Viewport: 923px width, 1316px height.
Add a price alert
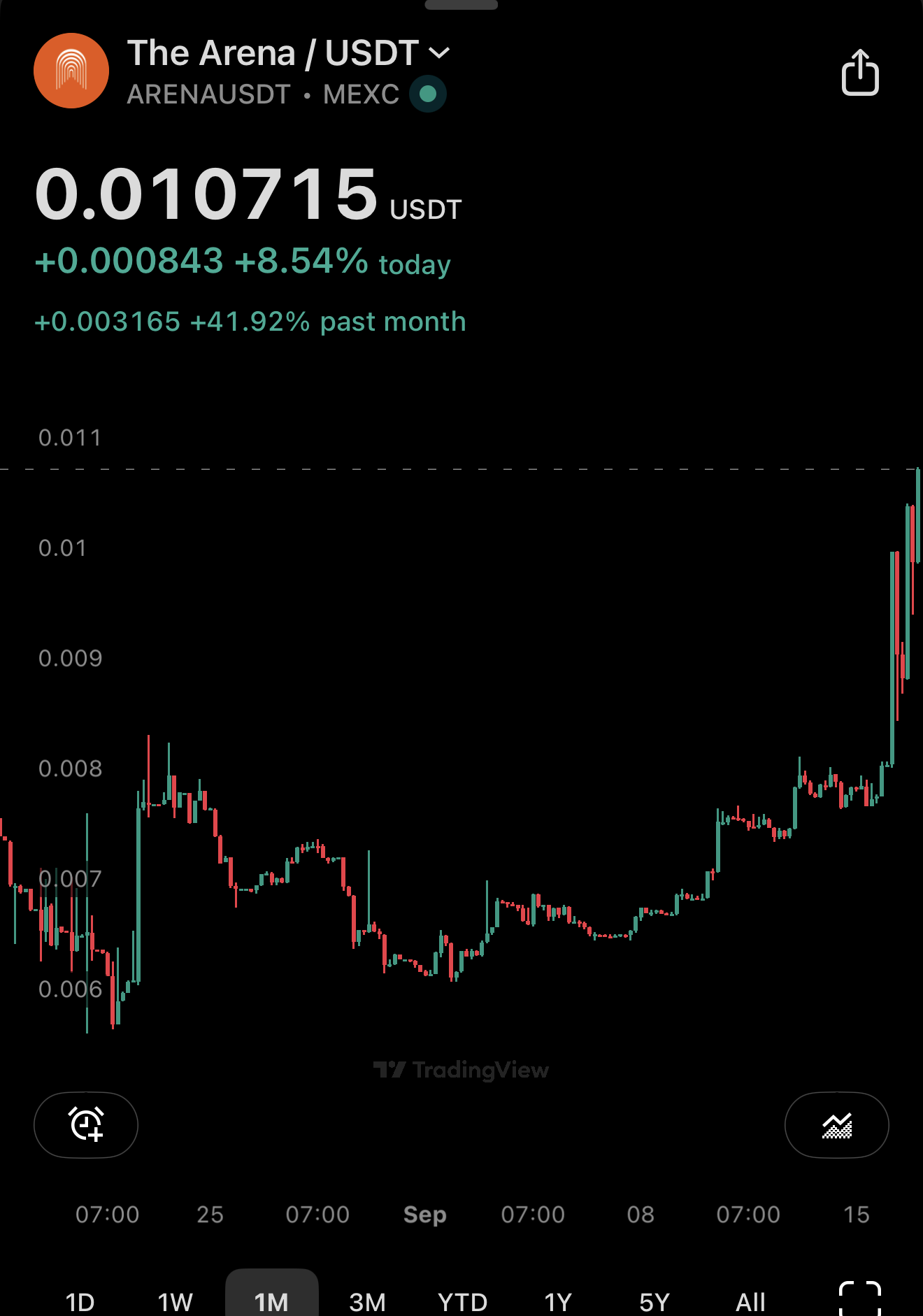tap(86, 1124)
